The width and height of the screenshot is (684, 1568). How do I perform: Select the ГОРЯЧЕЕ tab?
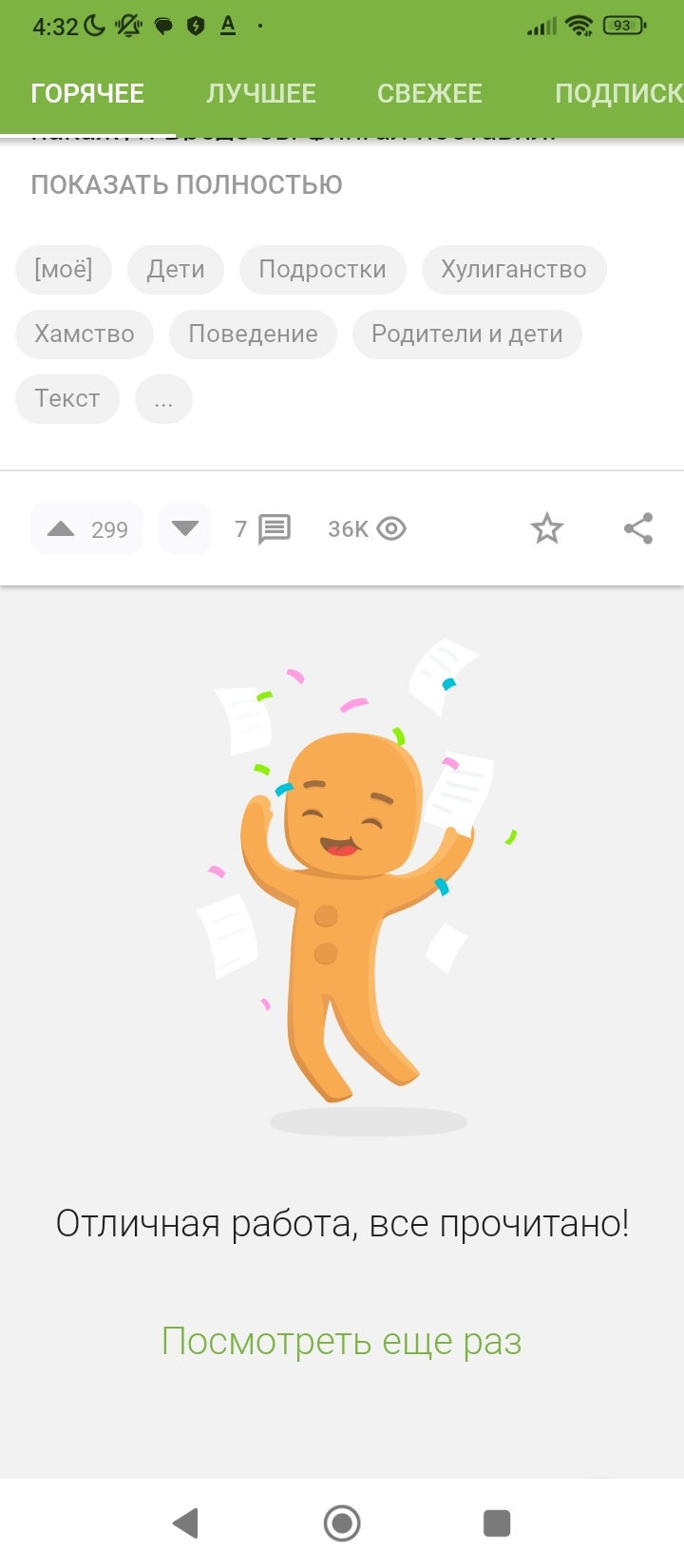point(87,93)
